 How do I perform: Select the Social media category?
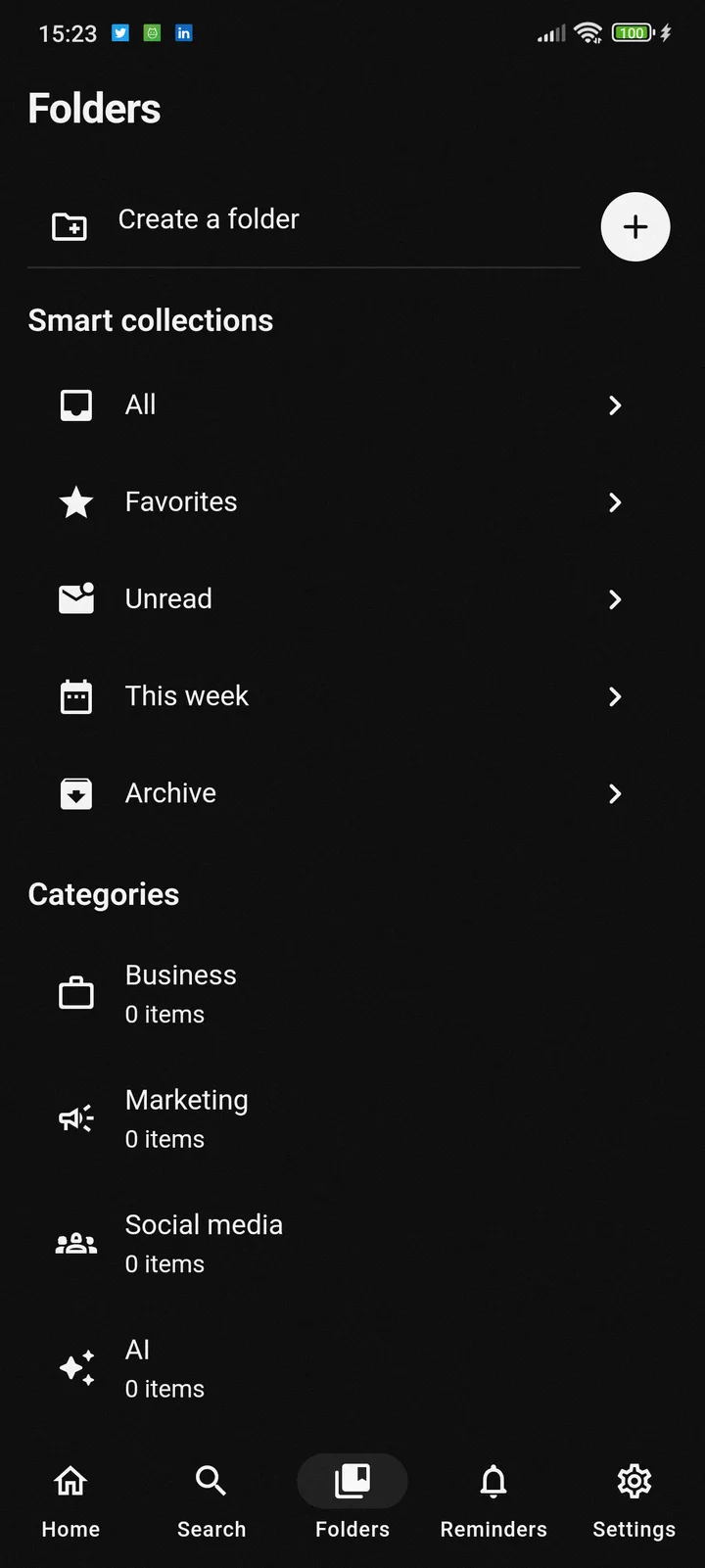click(x=352, y=1243)
